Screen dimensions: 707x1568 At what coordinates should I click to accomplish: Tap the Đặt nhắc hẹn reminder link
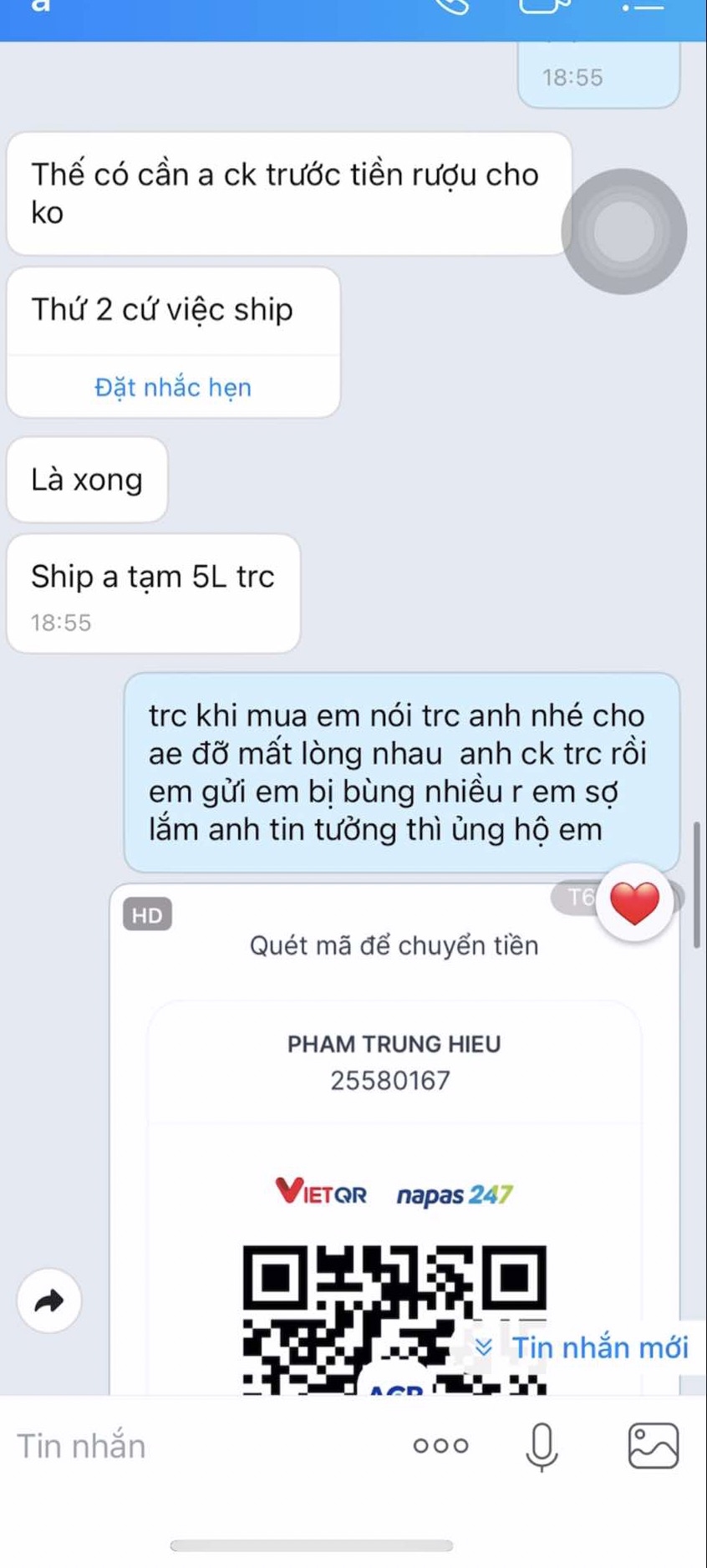173,387
